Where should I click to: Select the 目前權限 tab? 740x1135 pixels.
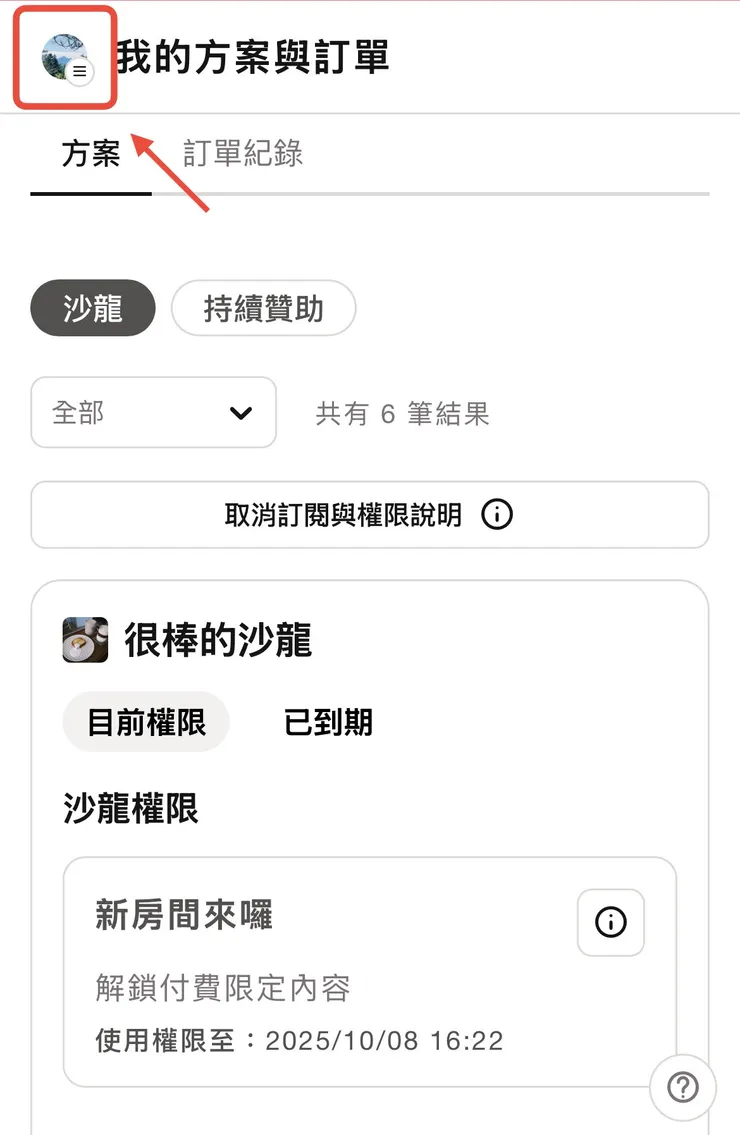145,722
